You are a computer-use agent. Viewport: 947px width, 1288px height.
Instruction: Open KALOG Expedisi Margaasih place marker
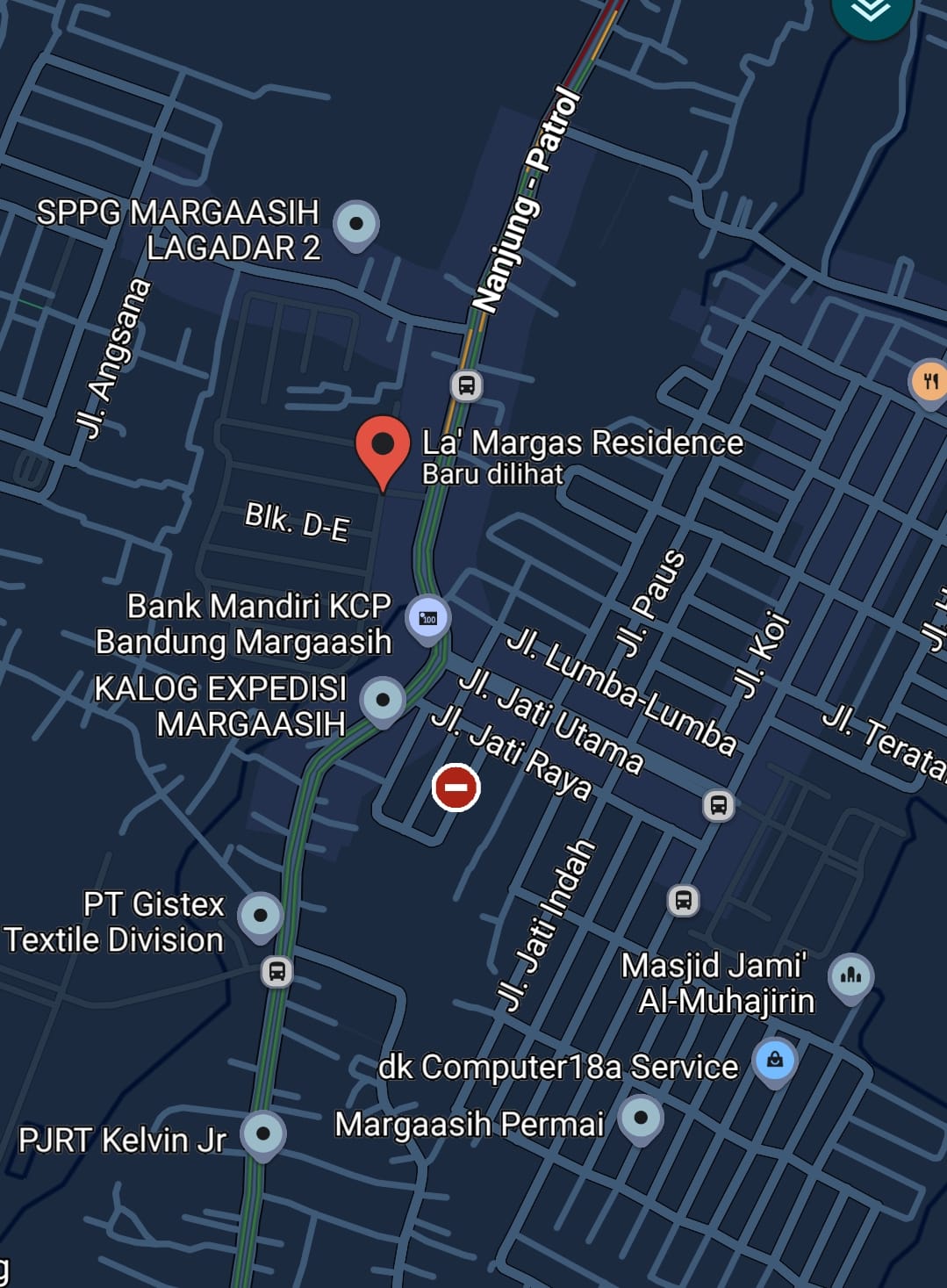coord(384,701)
